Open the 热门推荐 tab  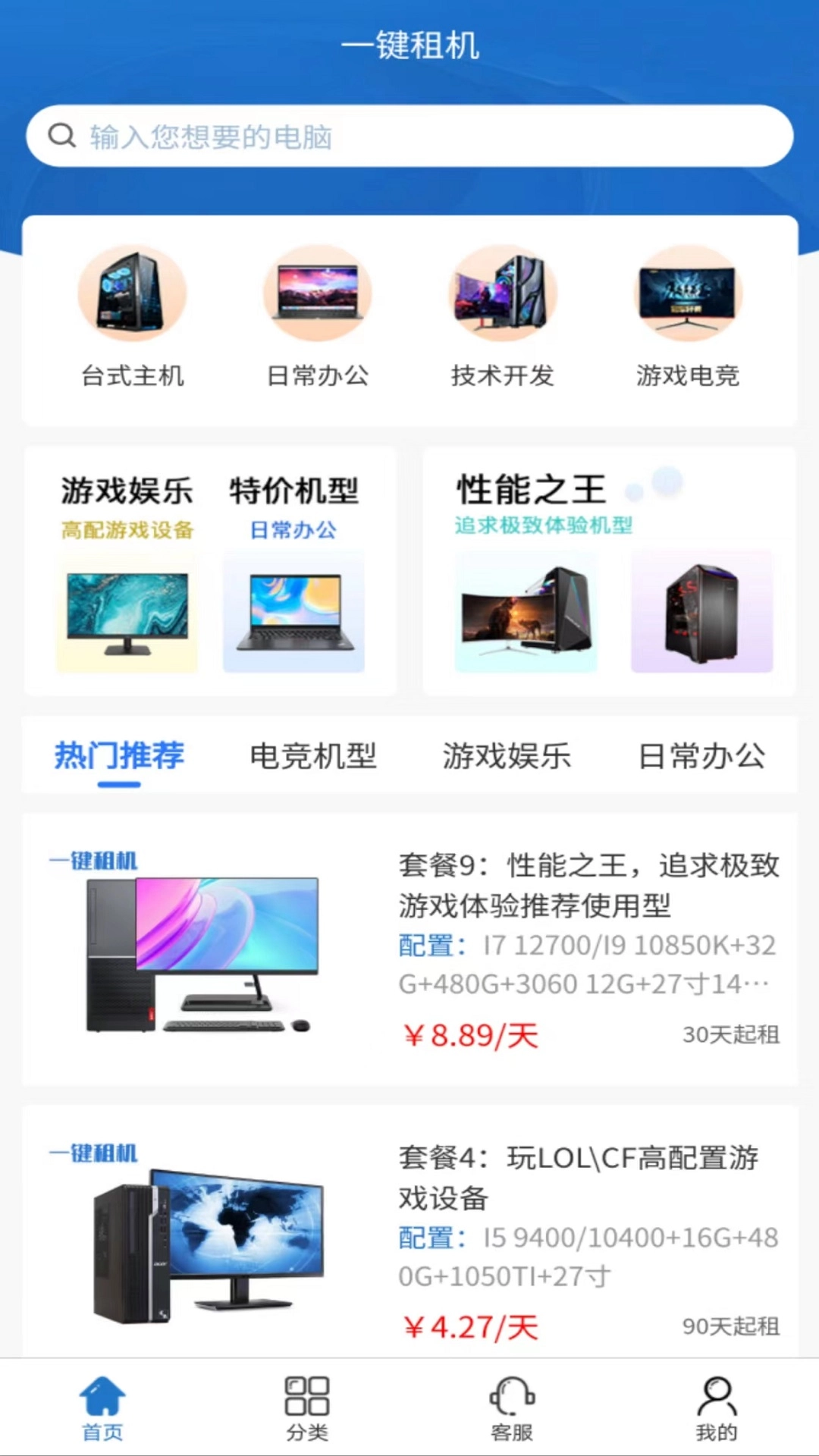pos(118,756)
